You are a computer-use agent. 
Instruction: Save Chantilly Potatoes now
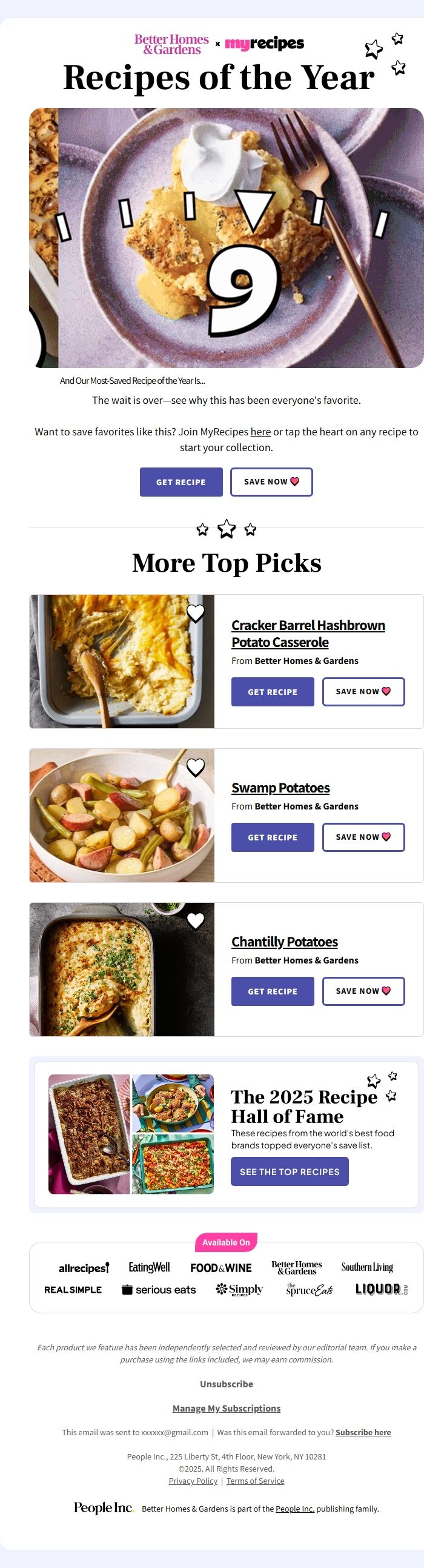pyautogui.click(x=363, y=991)
